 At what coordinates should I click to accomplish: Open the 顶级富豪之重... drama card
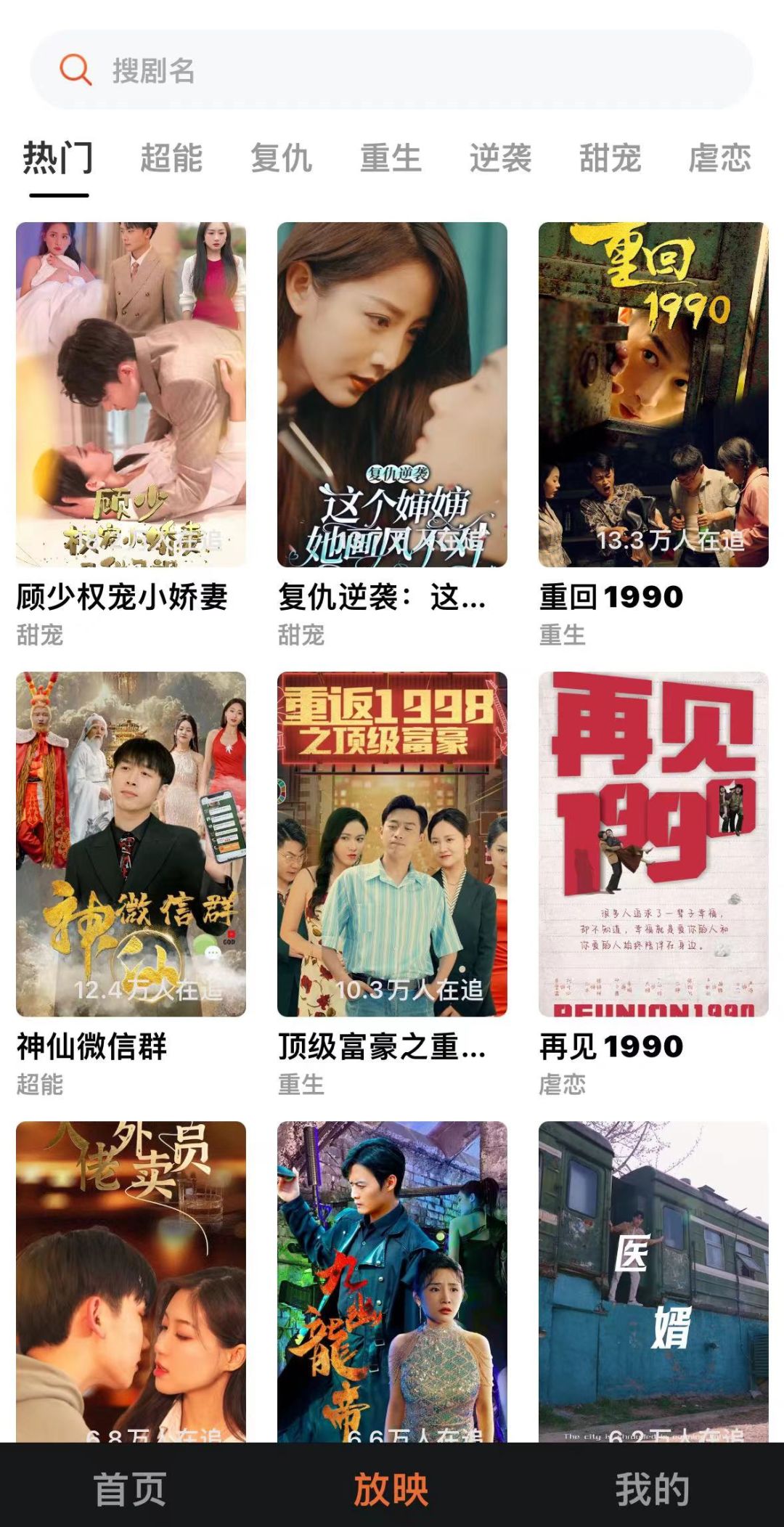point(392,844)
